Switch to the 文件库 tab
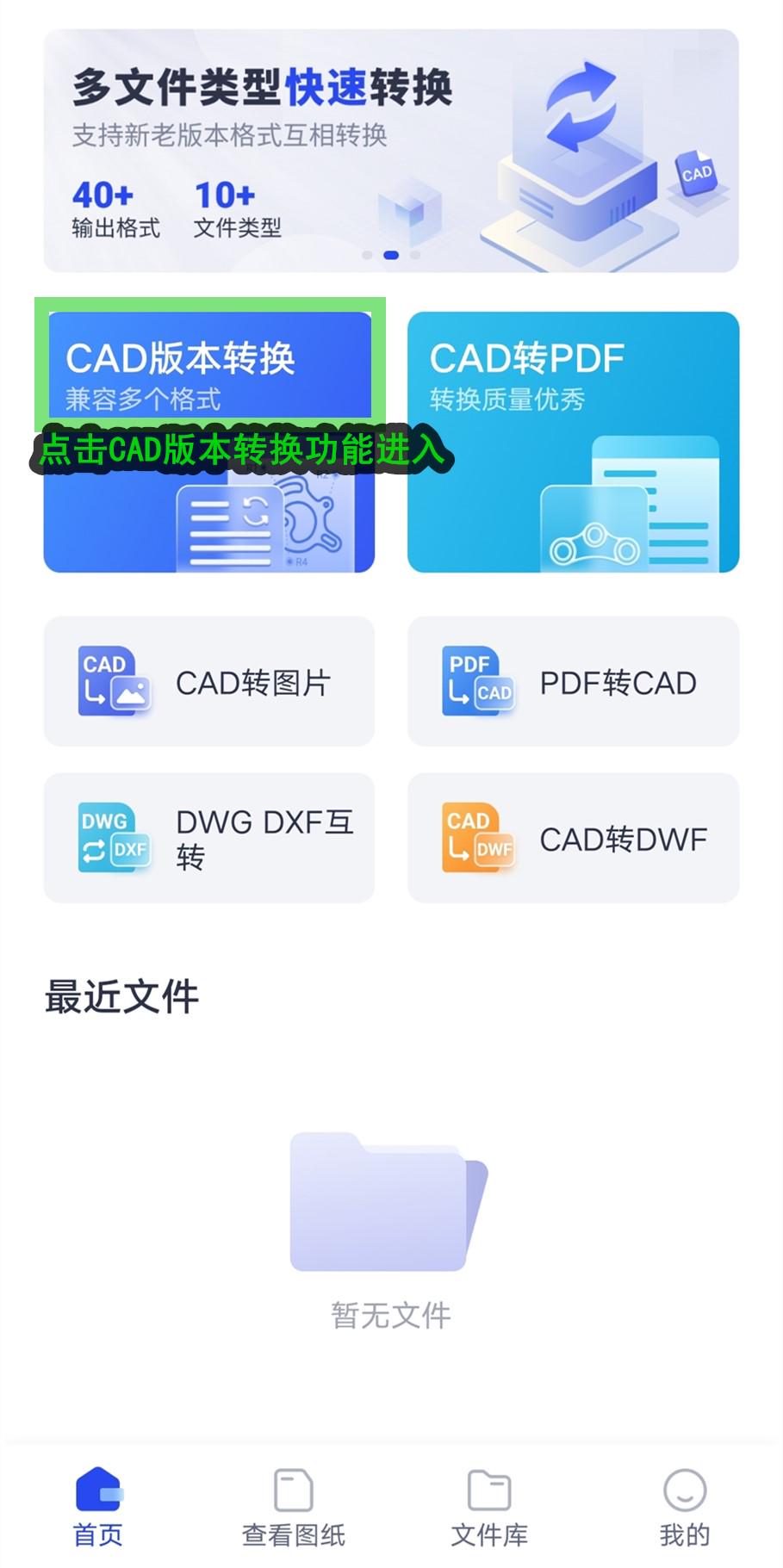The width and height of the screenshot is (783, 1568). [489, 1507]
